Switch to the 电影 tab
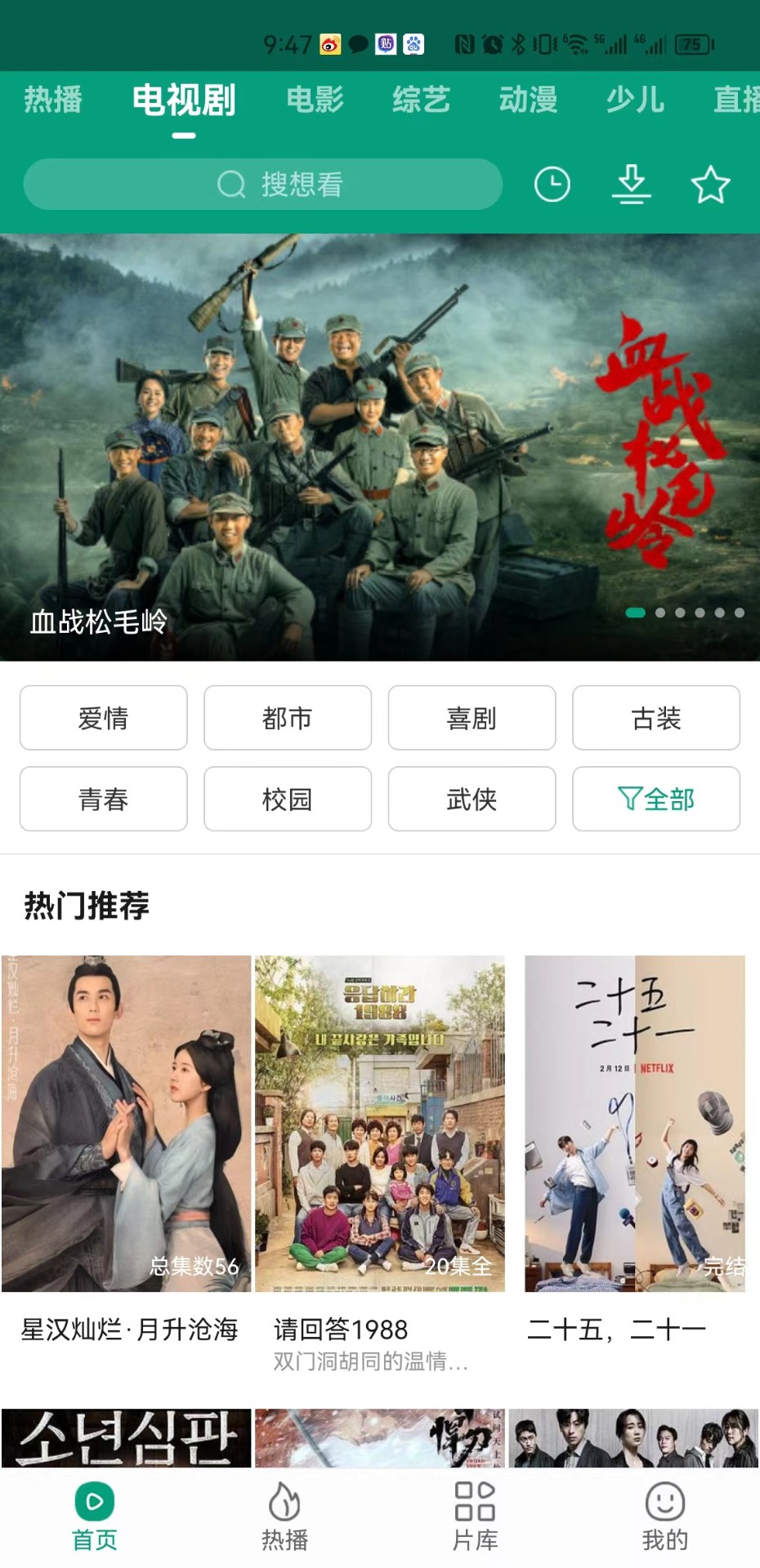Screen dimensions: 760x1568 tap(315, 100)
